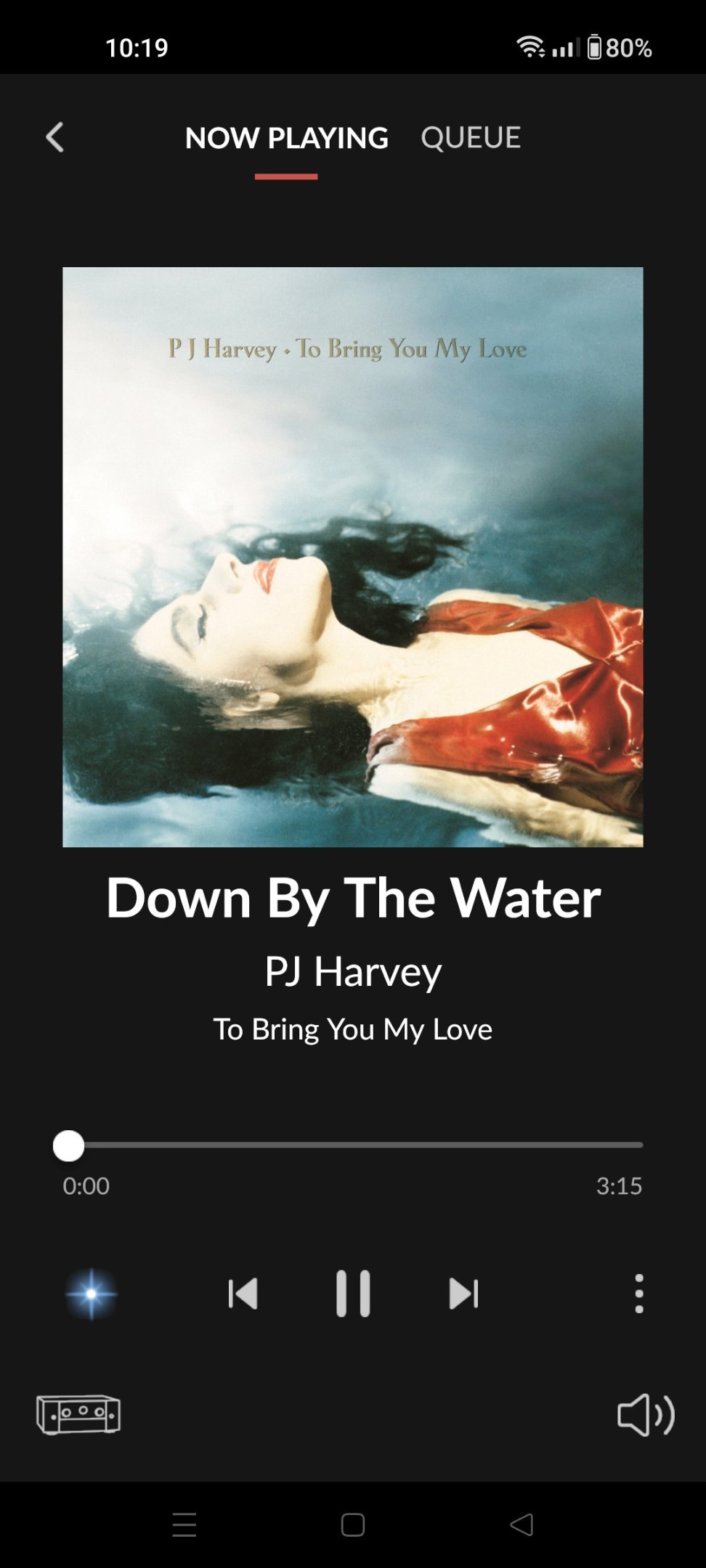Open the three-dot more options menu

[639, 1293]
